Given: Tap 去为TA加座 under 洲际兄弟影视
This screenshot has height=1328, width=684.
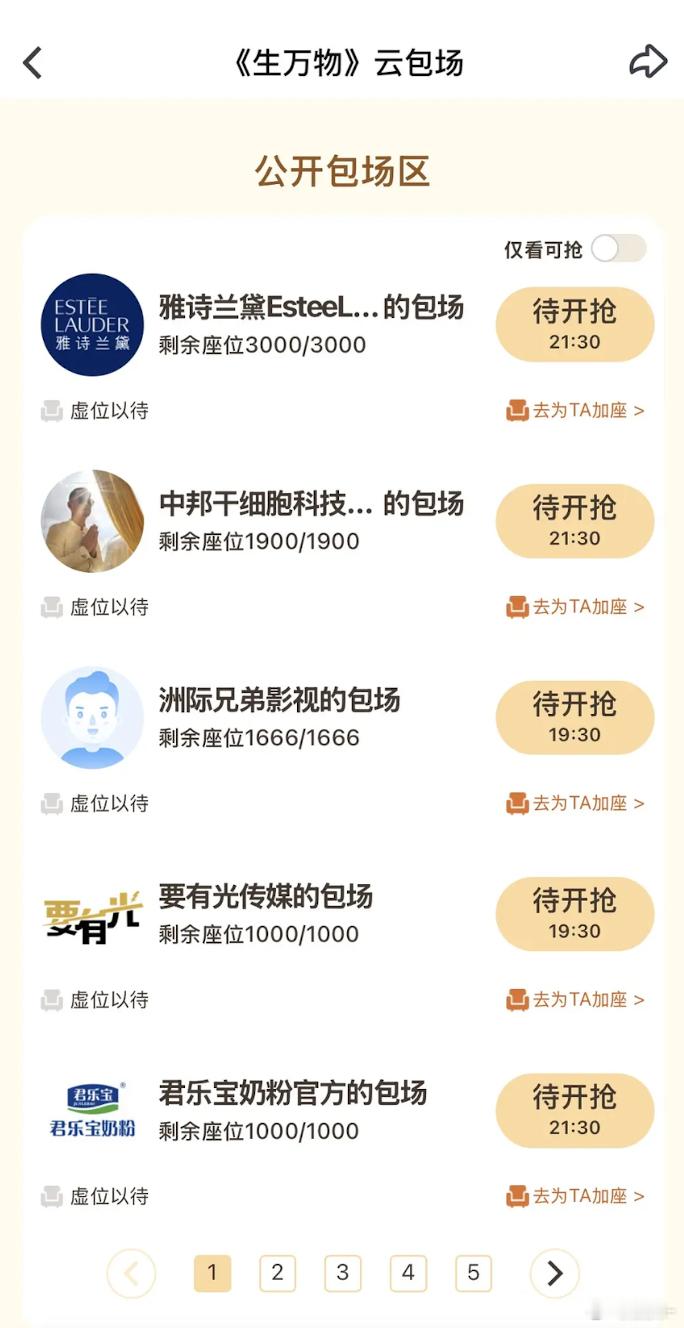Looking at the screenshot, I should pyautogui.click(x=575, y=803).
